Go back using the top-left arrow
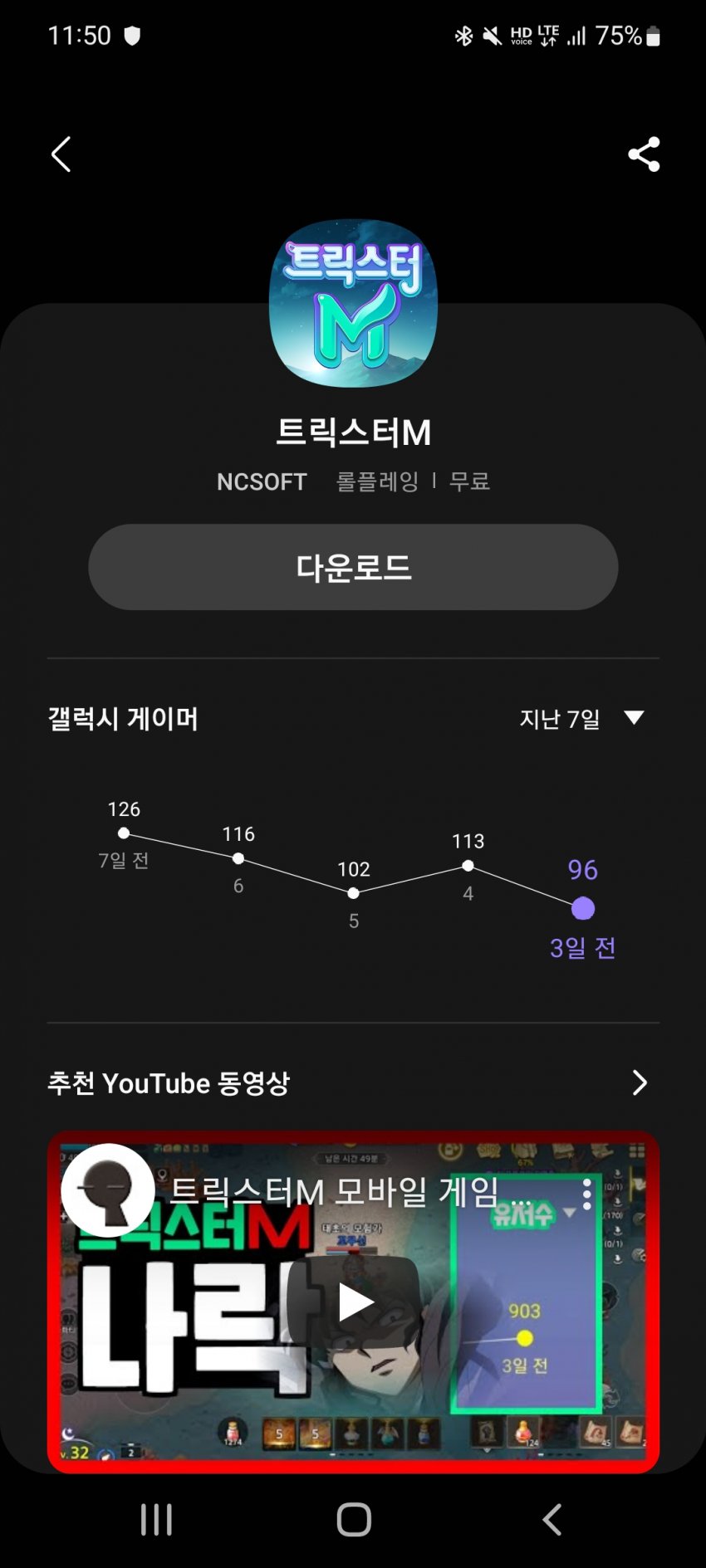 61,154
